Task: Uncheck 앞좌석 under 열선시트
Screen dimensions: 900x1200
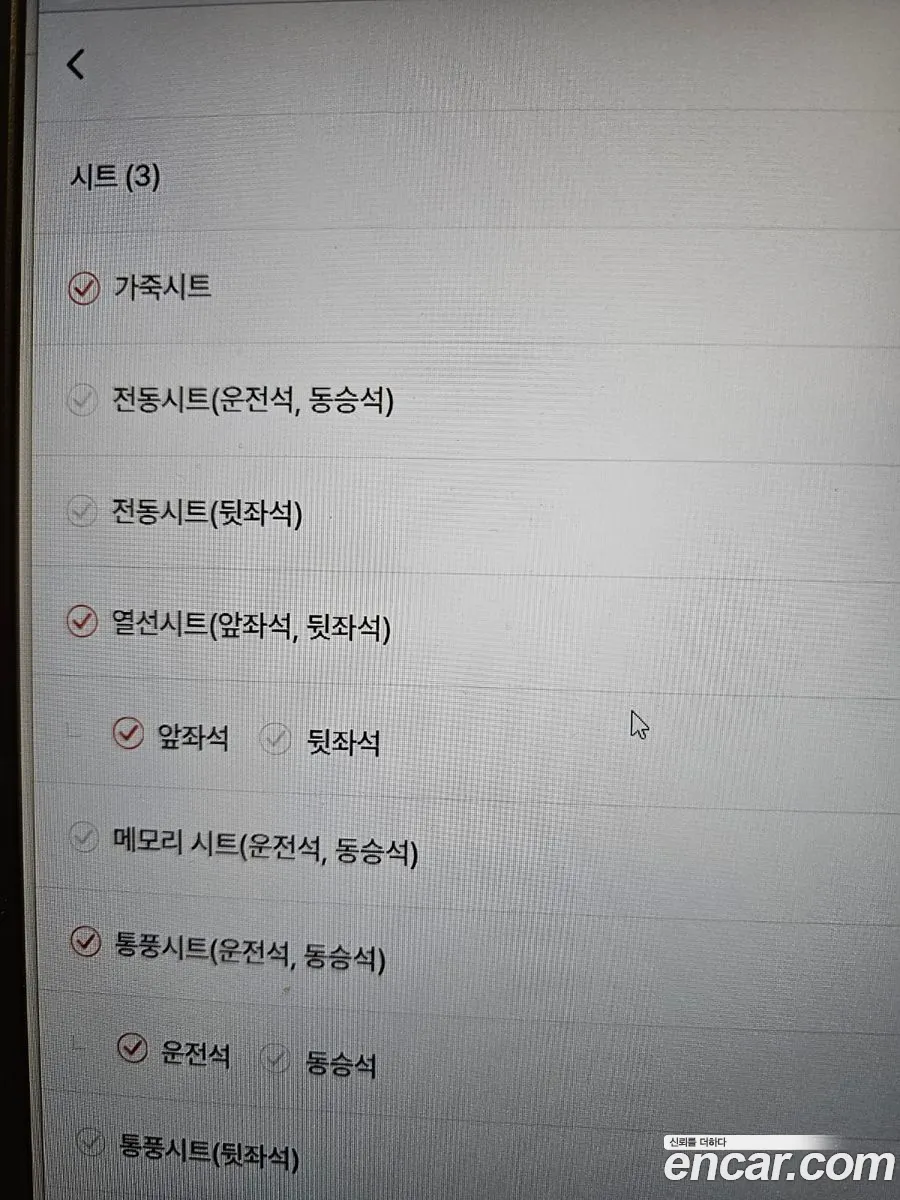Action: pyautogui.click(x=128, y=735)
